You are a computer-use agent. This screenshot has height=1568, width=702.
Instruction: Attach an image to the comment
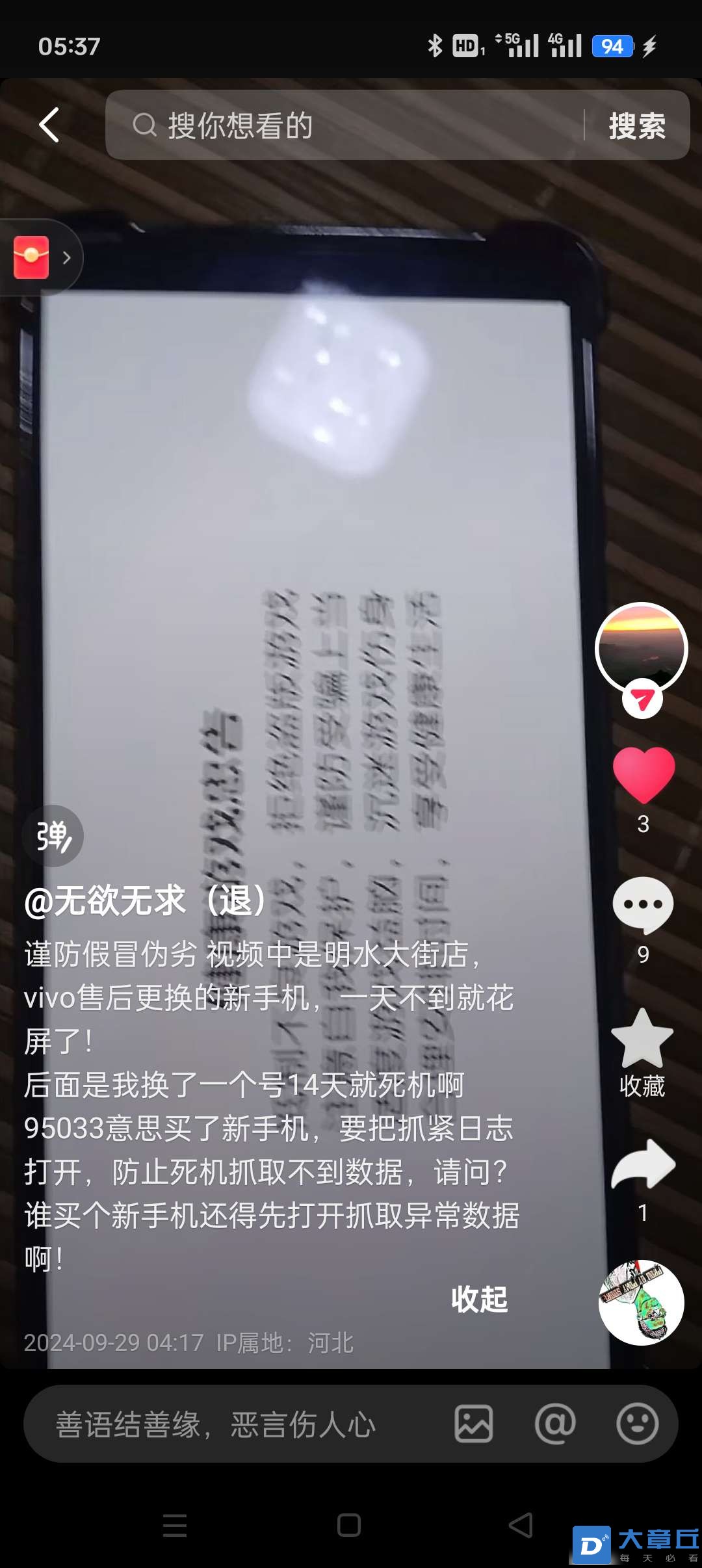474,1424
